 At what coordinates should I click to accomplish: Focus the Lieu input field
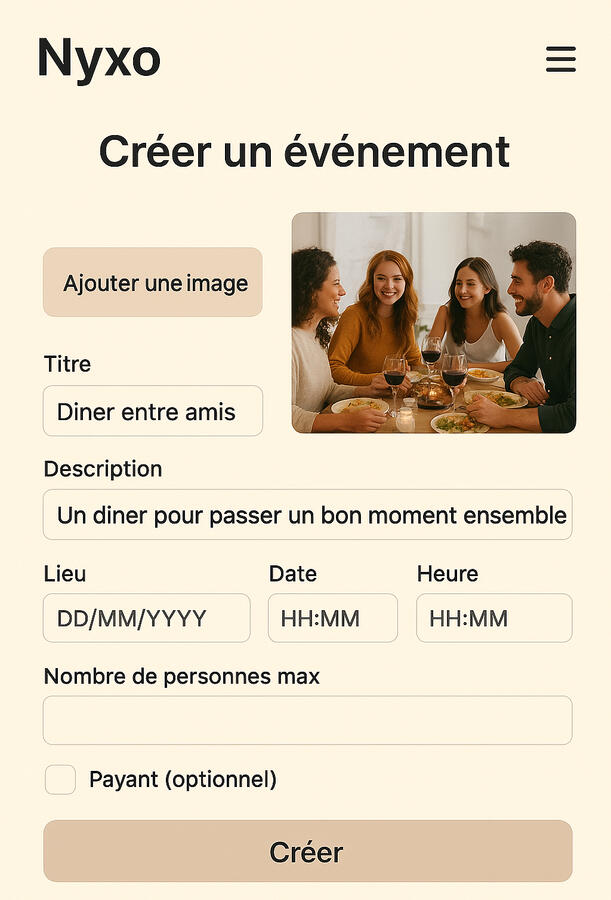click(146, 618)
